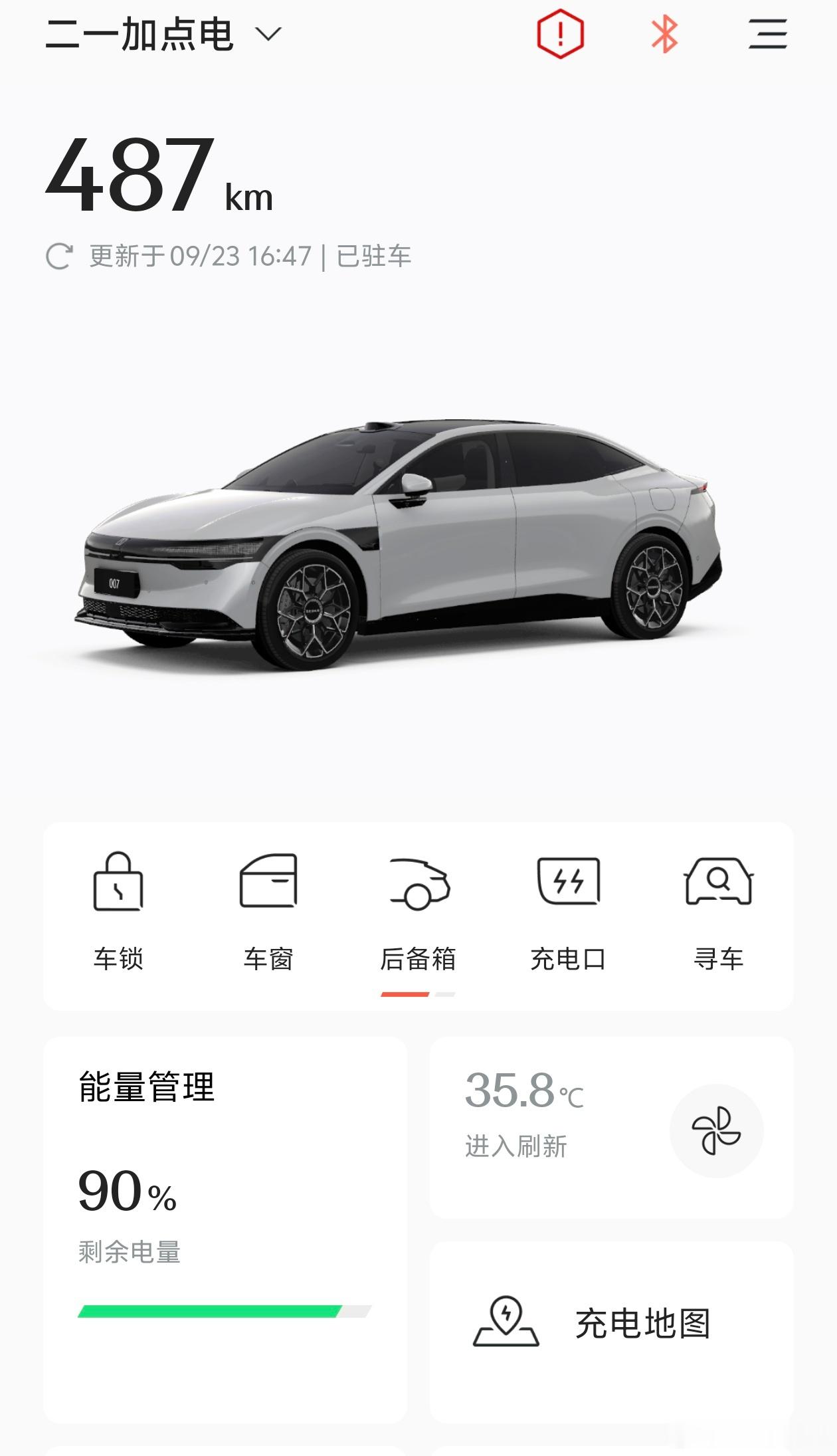837x1456 pixels.
Task: Tap 后备箱 trunk control
Action: point(418,912)
